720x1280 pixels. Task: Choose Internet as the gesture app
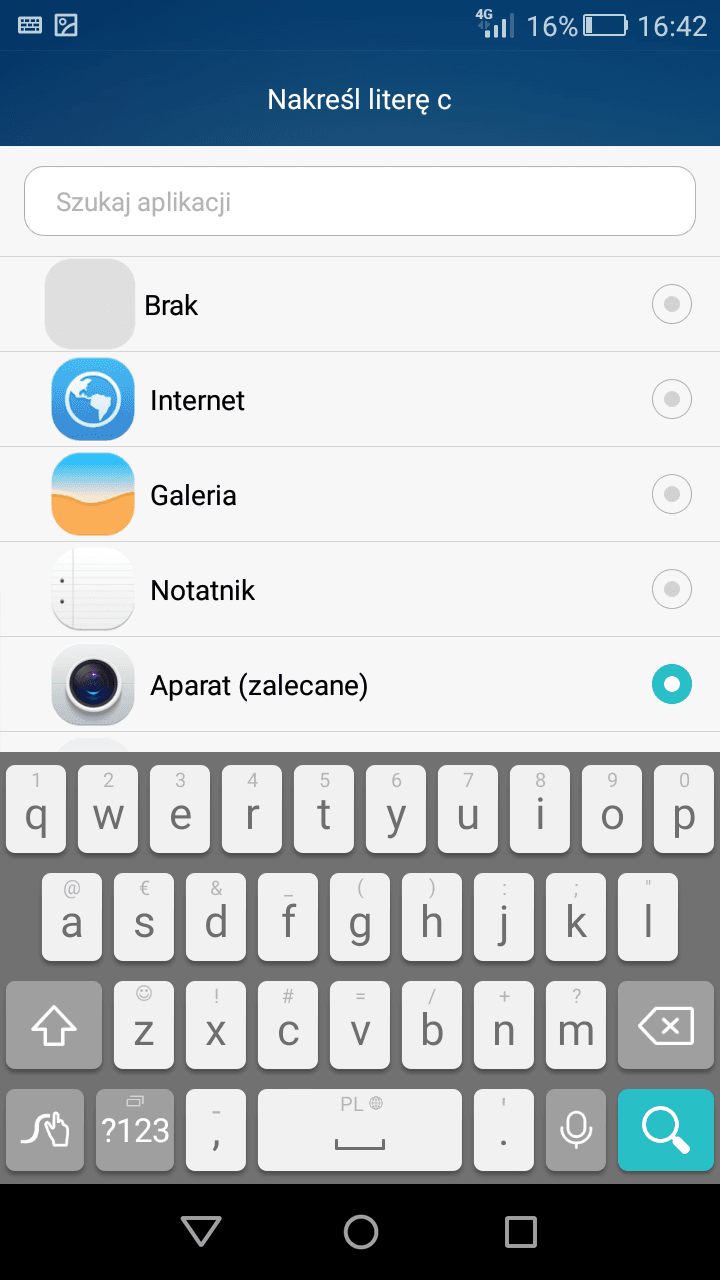pos(360,399)
